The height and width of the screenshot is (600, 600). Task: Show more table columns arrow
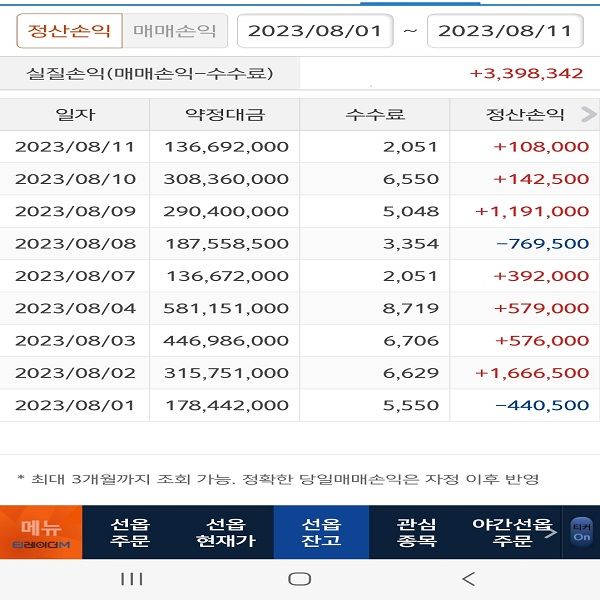(x=588, y=115)
